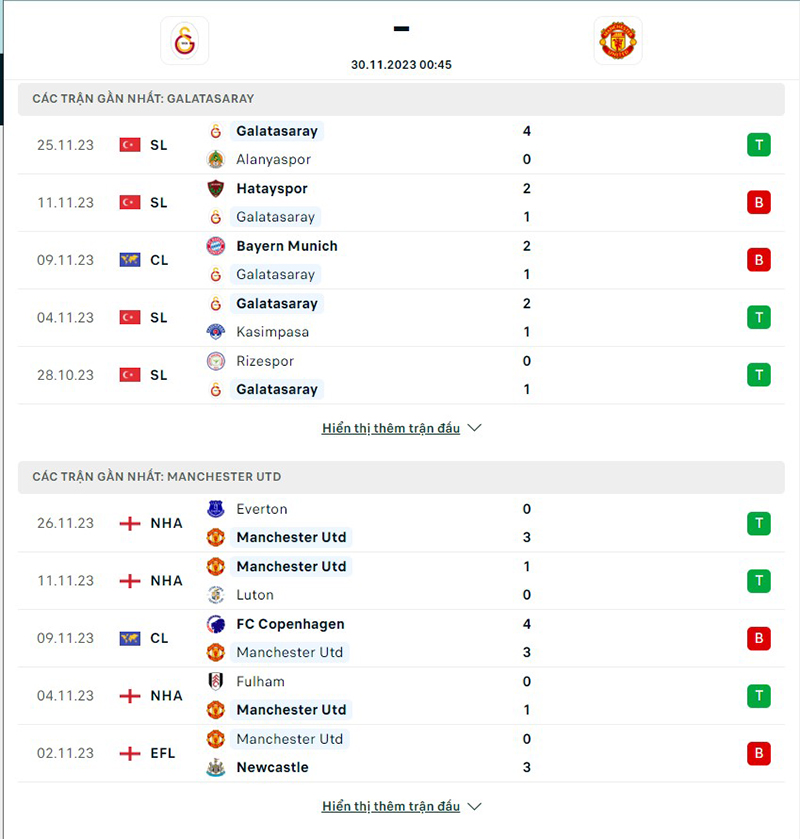
Task: Toggle the red B badge on the Hatayspor row
Action: (759, 202)
